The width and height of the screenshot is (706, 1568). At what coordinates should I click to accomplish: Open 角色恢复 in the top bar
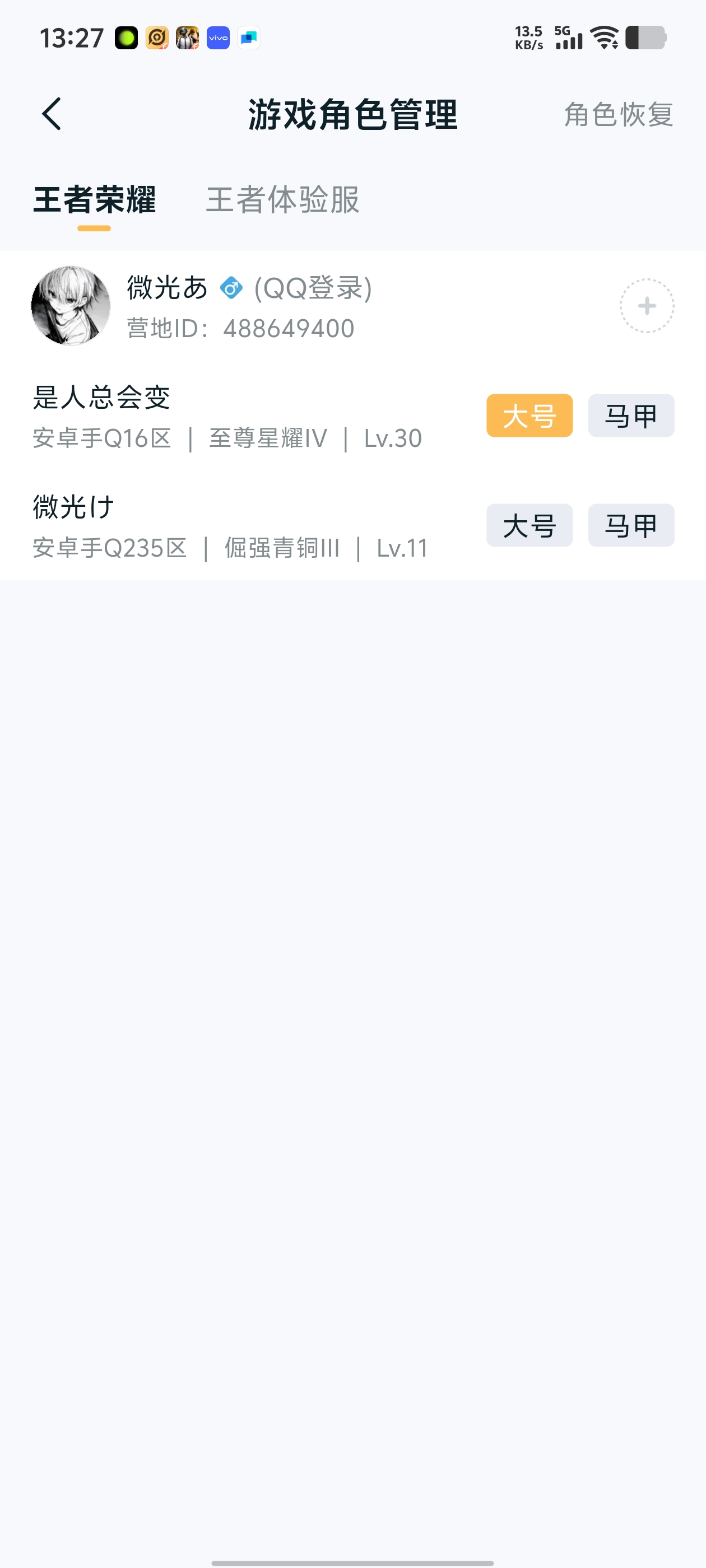click(x=617, y=114)
